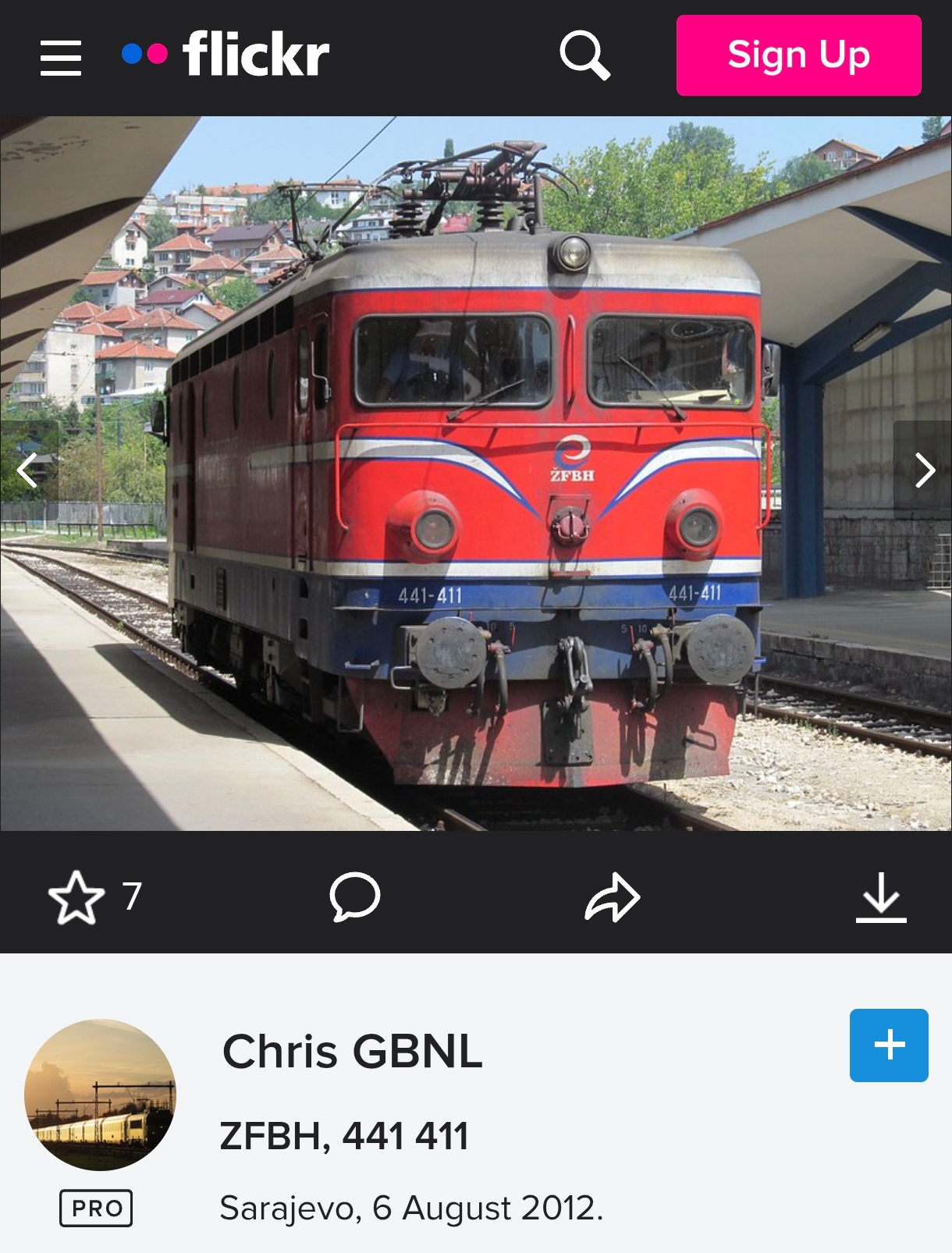The width and height of the screenshot is (952, 1253).
Task: Follow Chris GBNL with the plus button
Action: point(889,1045)
